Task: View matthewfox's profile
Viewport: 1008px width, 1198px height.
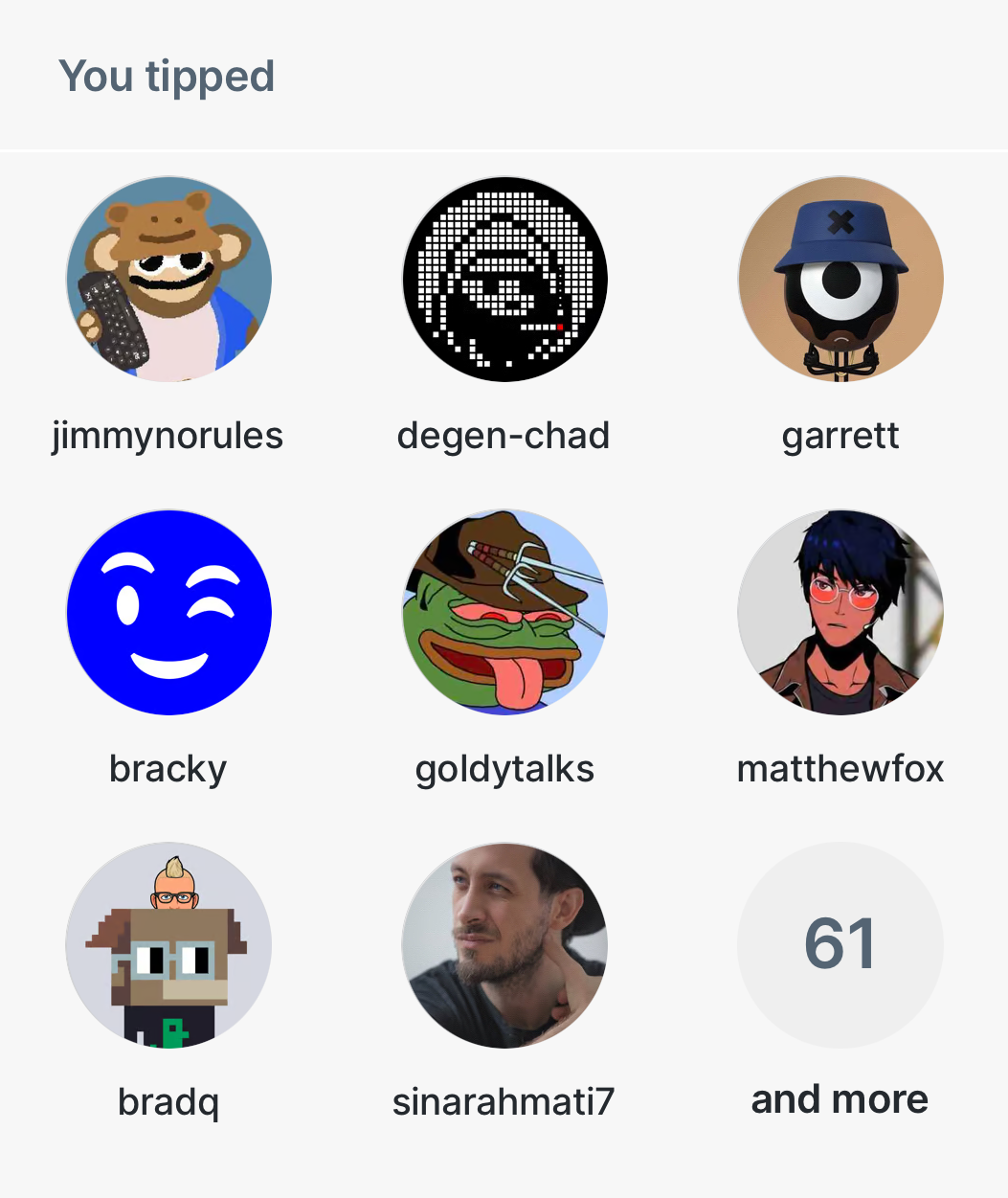Action: click(840, 612)
